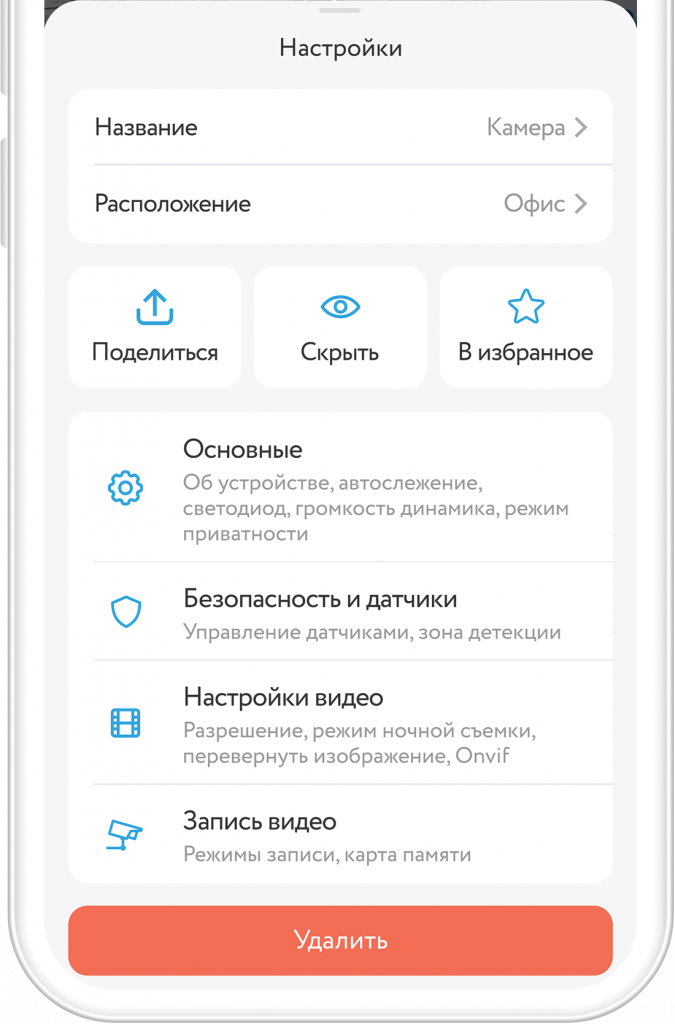Tap the red Удалить button
Screen dimensions: 675x1024
coord(340,941)
